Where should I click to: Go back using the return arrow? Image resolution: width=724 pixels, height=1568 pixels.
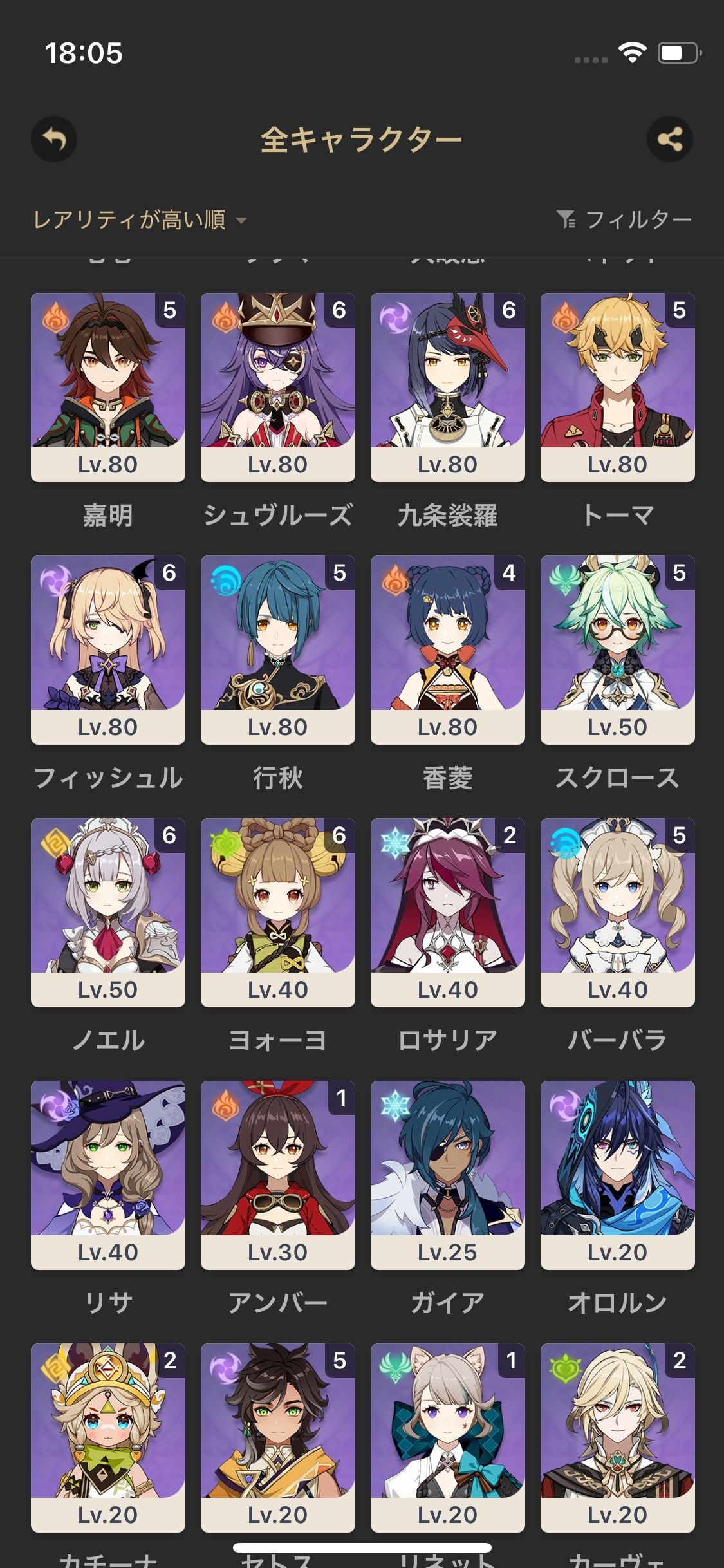coord(54,139)
